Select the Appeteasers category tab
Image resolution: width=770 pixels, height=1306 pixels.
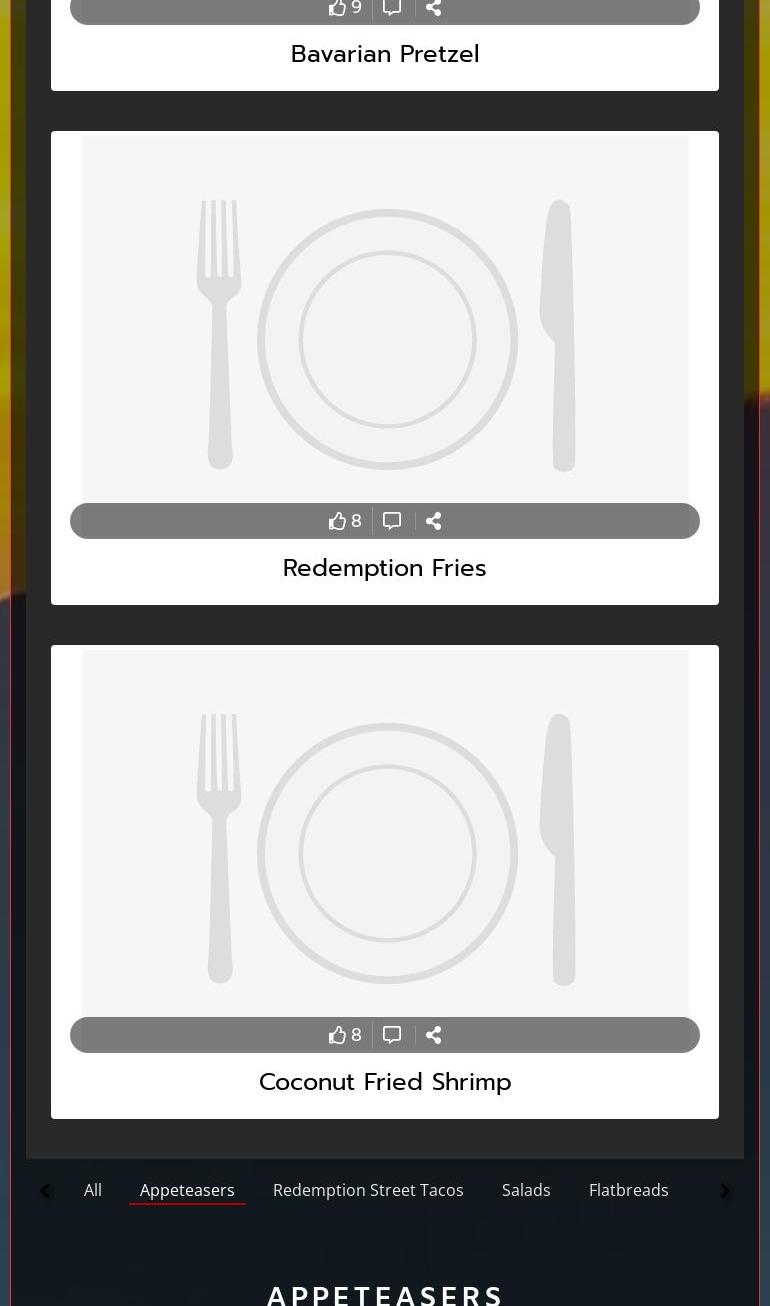187,1190
